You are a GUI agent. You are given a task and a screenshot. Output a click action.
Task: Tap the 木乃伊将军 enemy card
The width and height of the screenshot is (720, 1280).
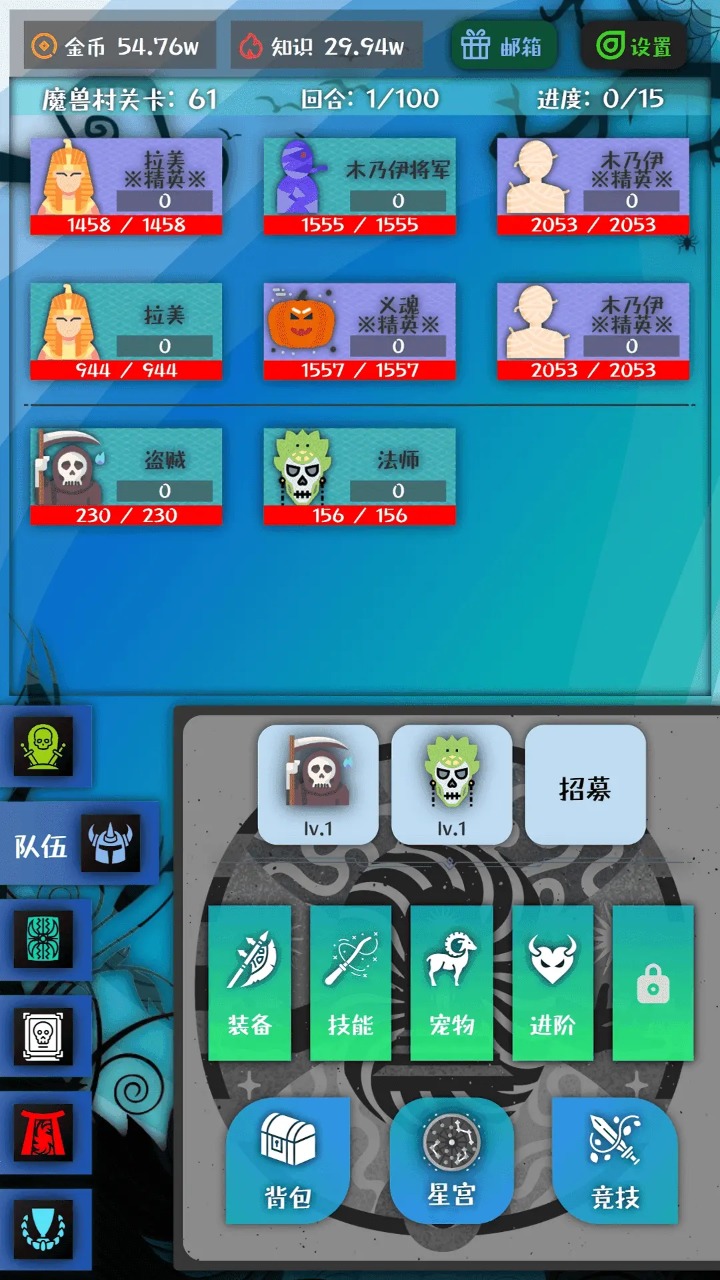359,186
